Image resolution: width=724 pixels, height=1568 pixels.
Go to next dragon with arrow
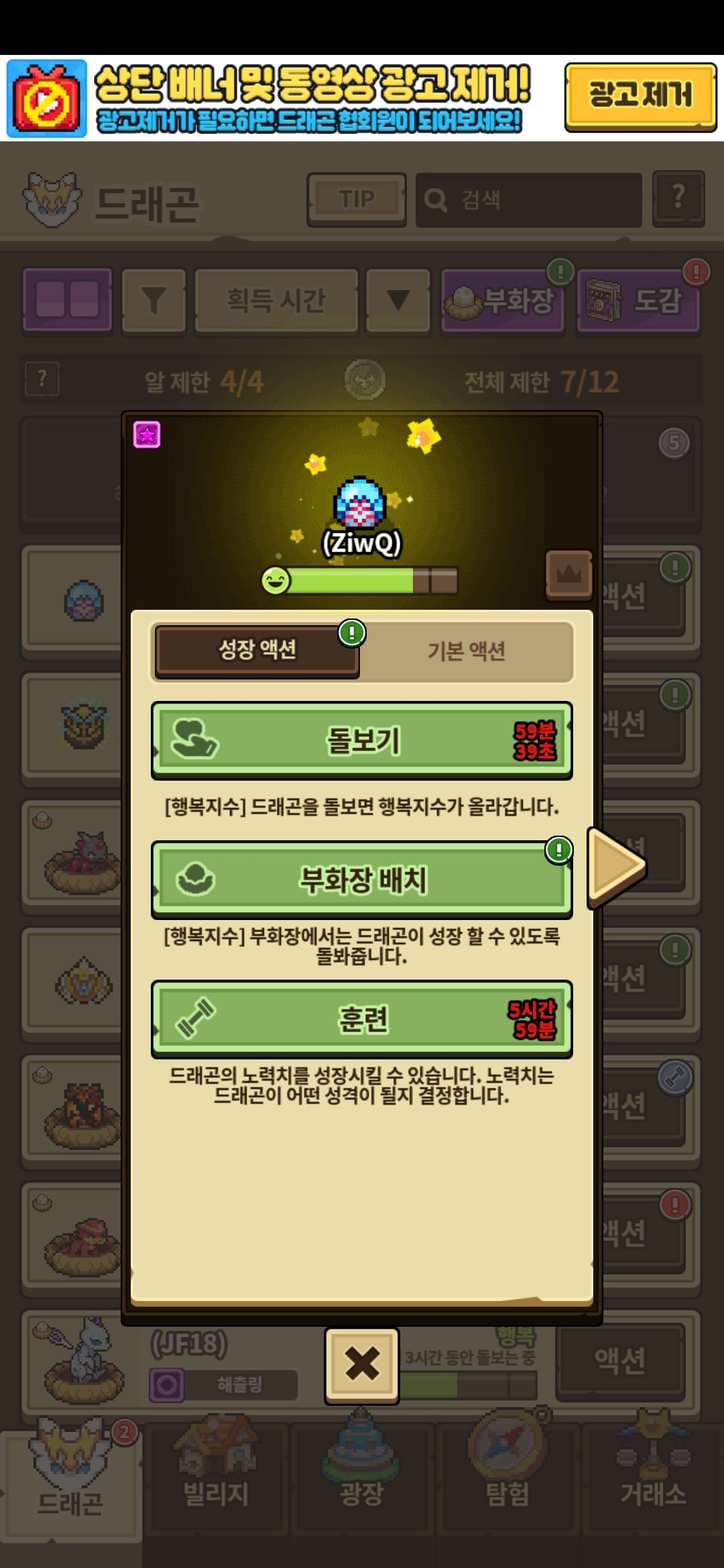coord(615,867)
